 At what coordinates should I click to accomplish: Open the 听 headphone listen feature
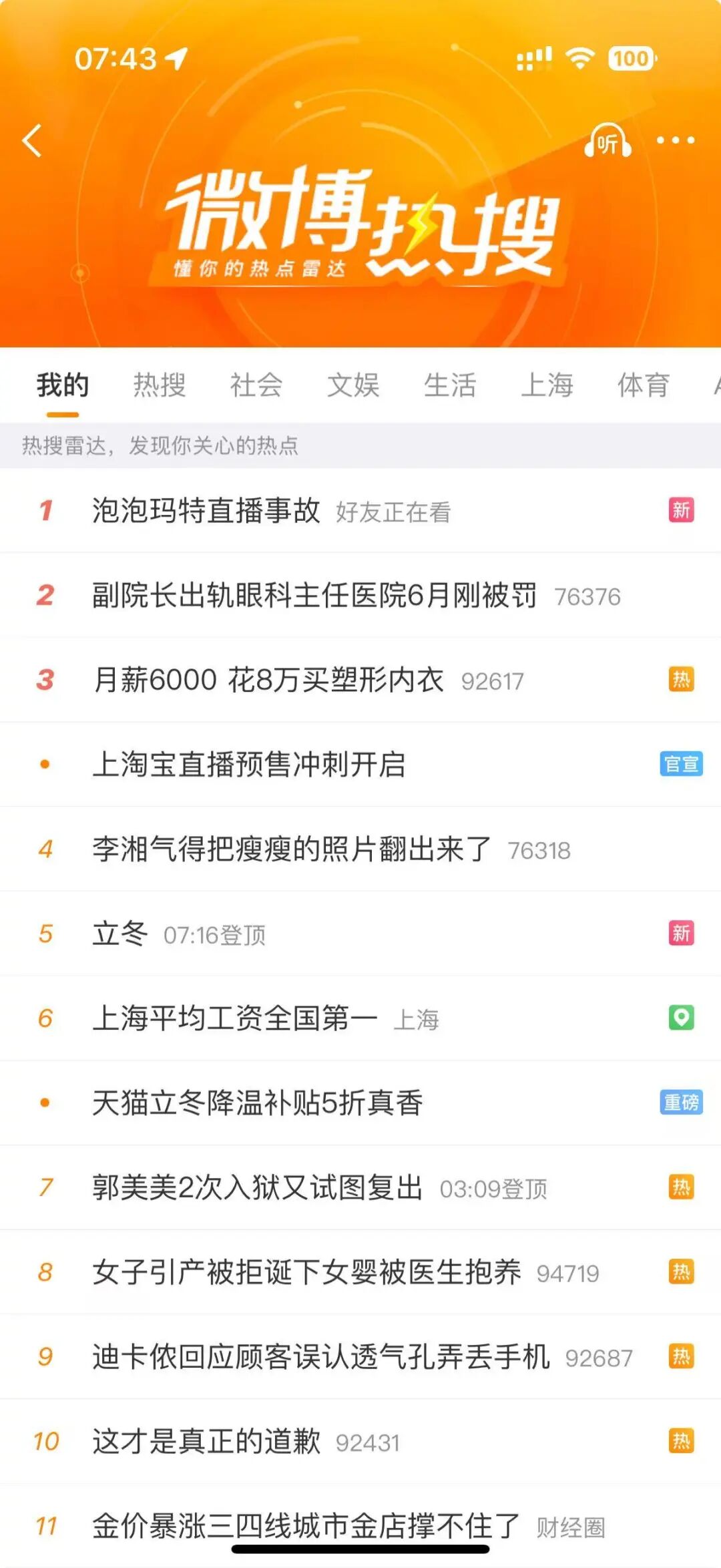pyautogui.click(x=608, y=141)
